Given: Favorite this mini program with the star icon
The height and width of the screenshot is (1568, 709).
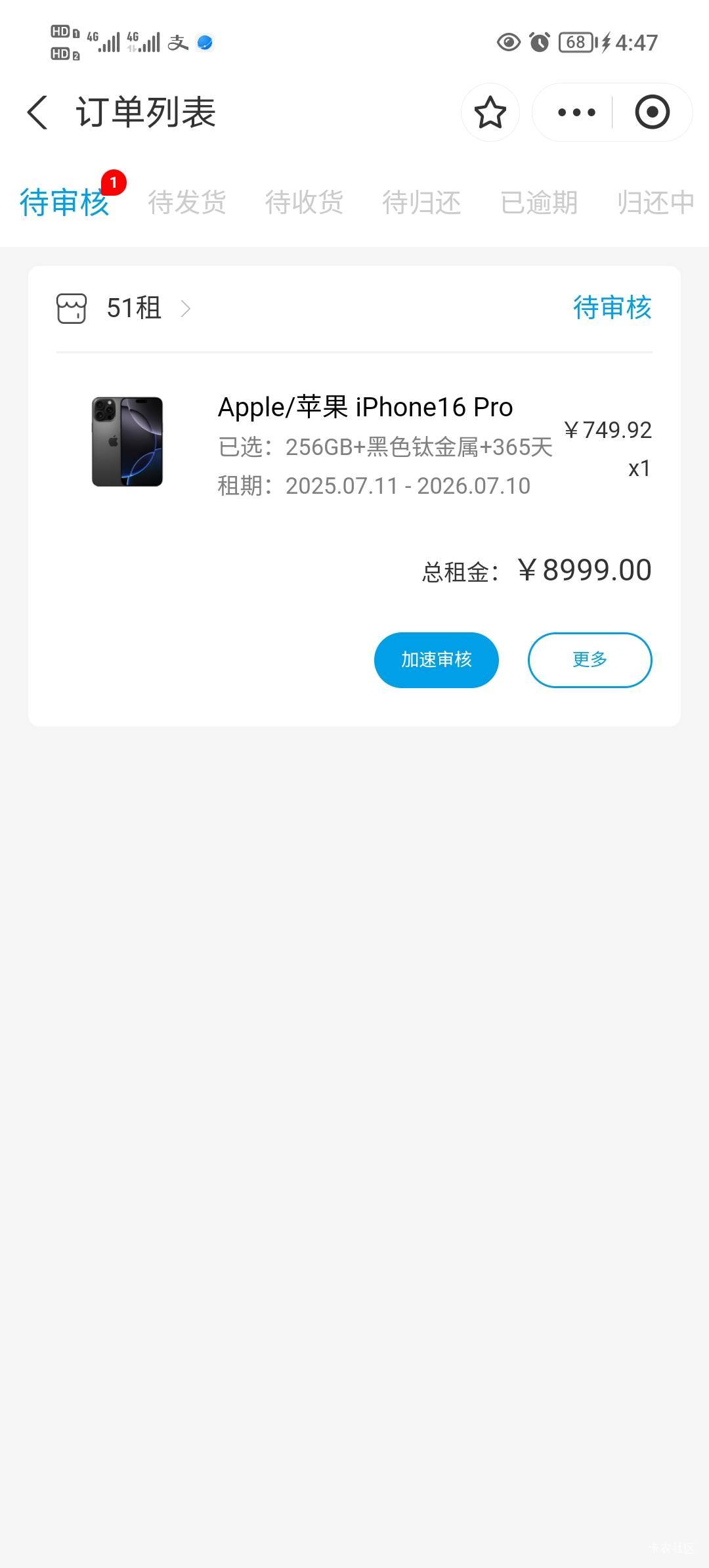Looking at the screenshot, I should [x=490, y=112].
